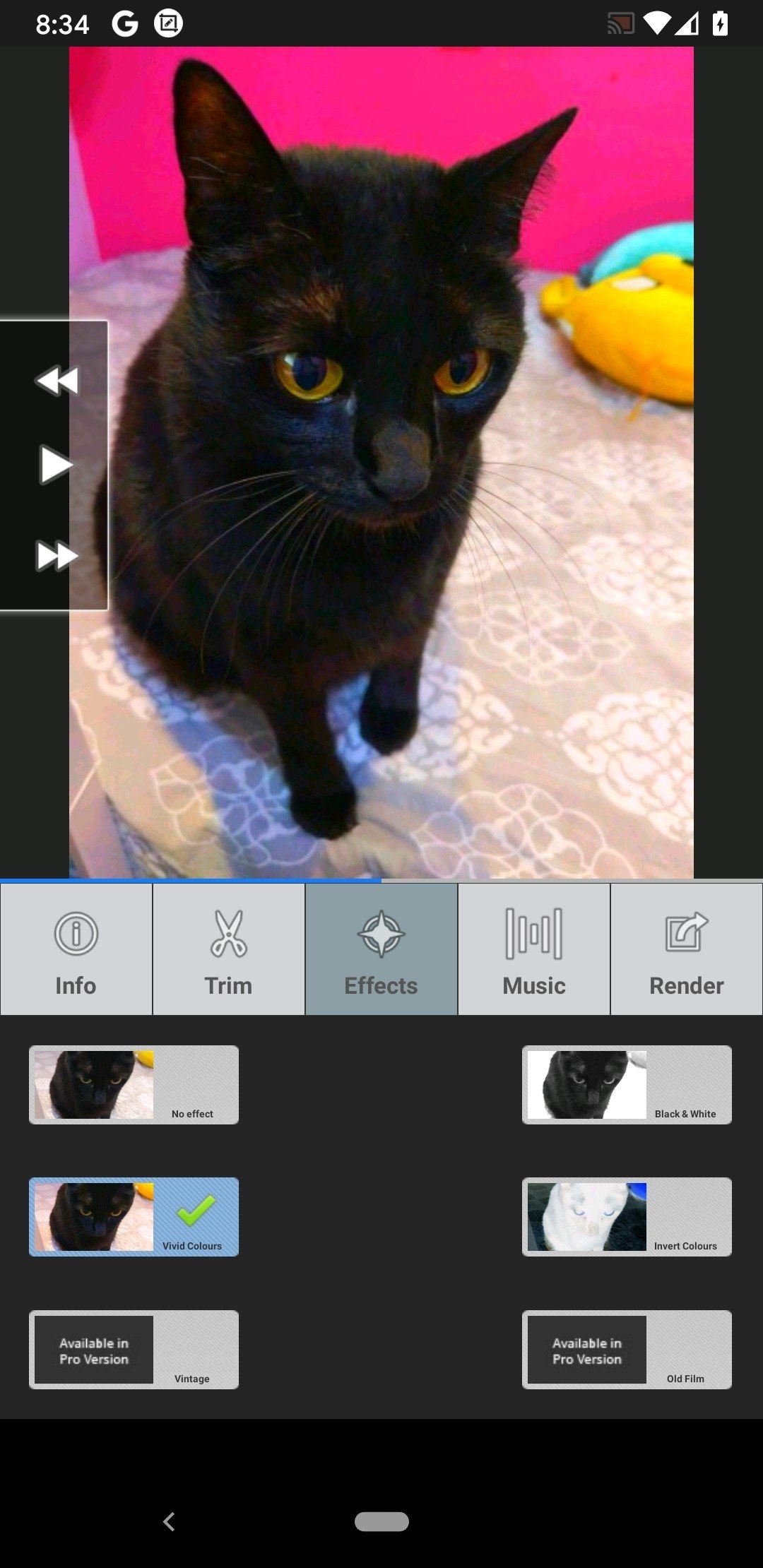The image size is (763, 1568).
Task: Apply the Black & White effect
Action: click(627, 1085)
